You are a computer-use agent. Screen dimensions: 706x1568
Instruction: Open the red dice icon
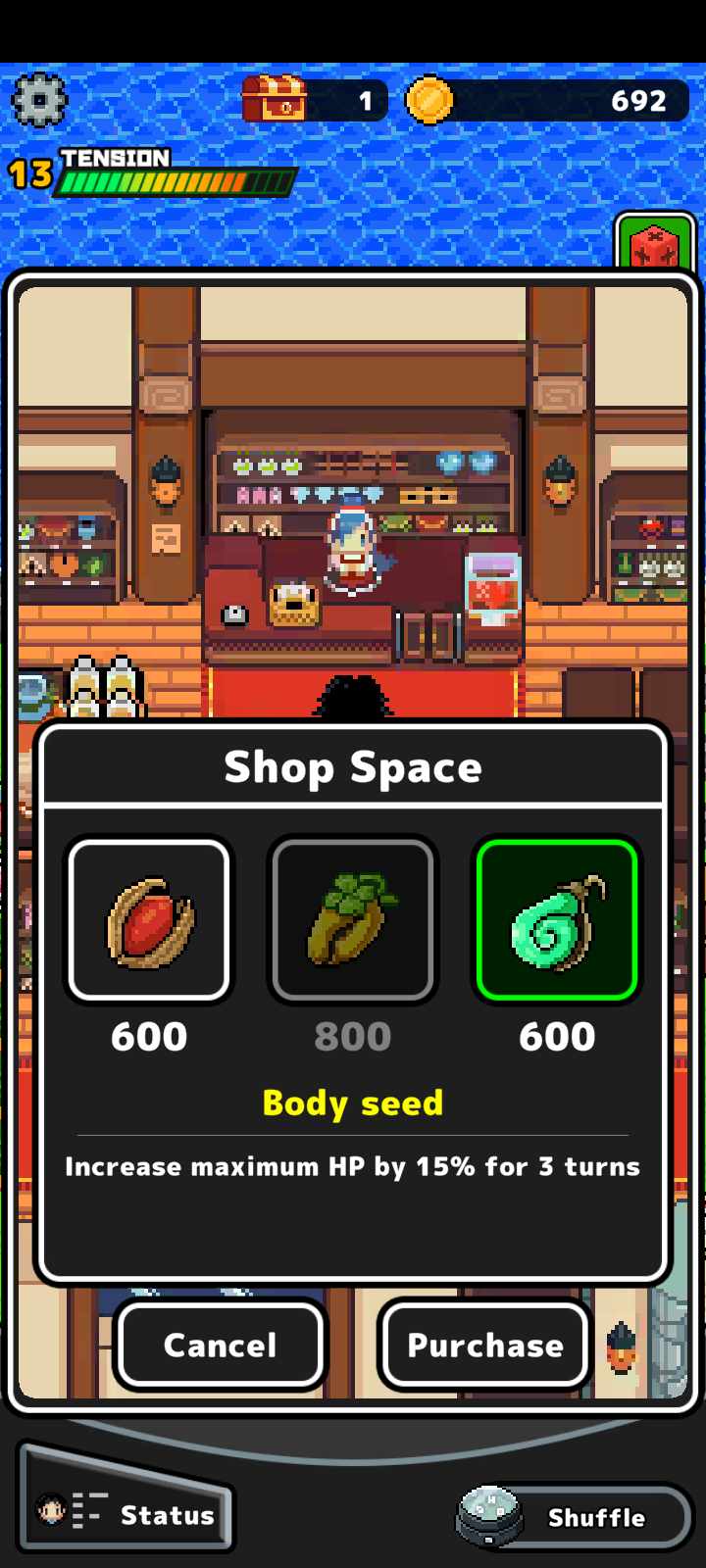pyautogui.click(x=654, y=245)
